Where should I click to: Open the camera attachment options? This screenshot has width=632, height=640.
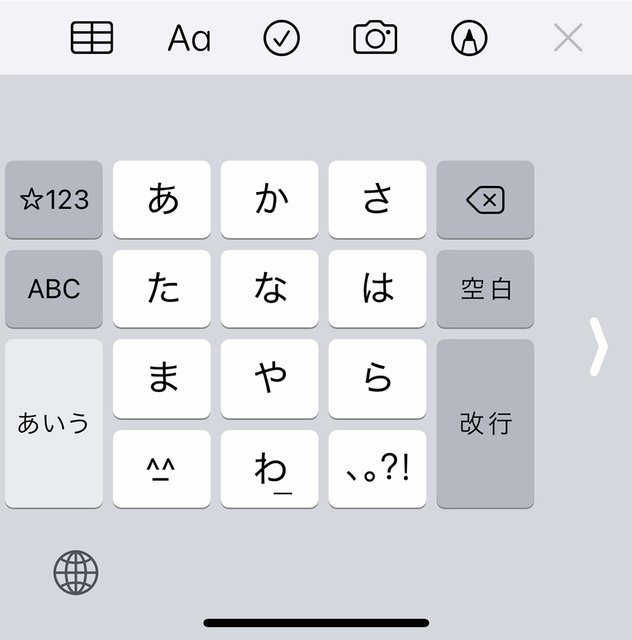pyautogui.click(x=375, y=38)
